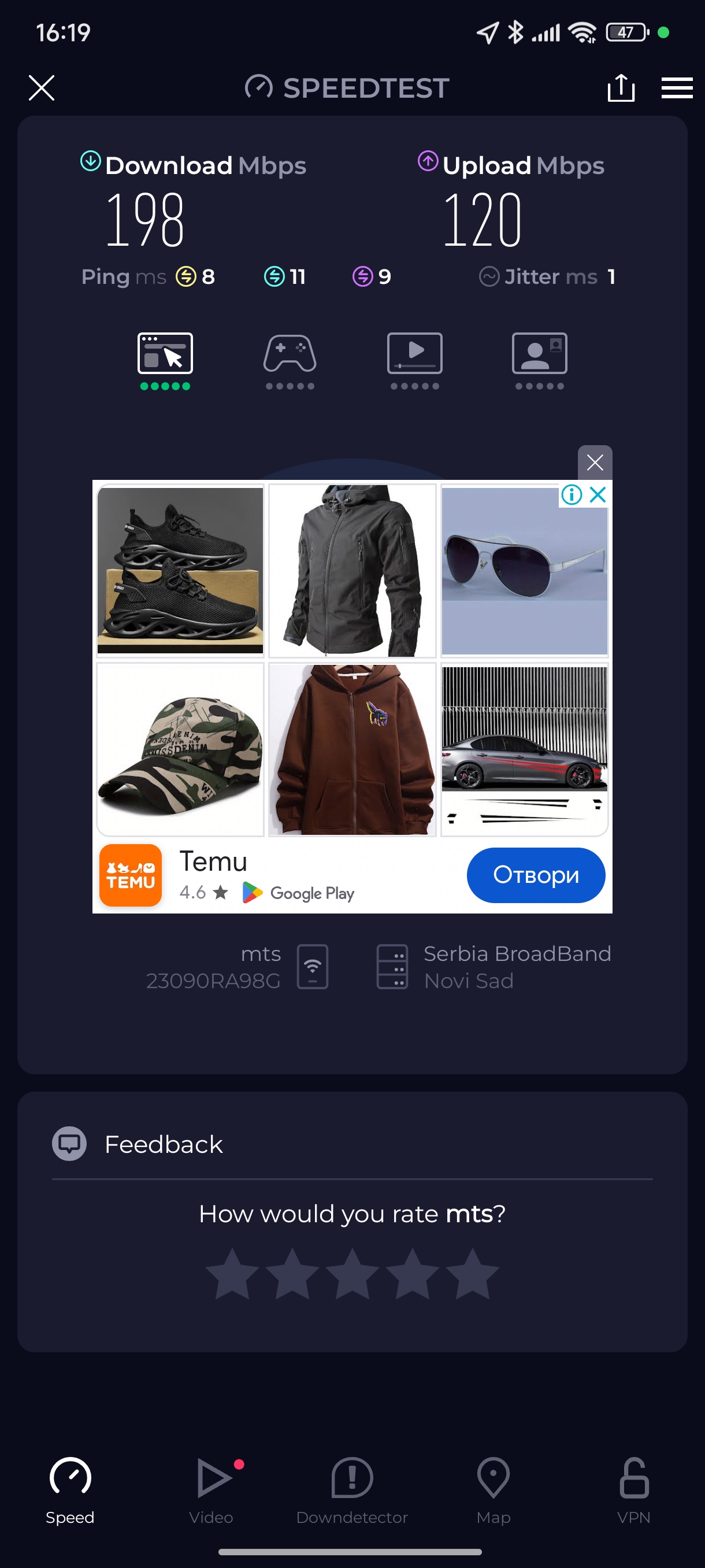Share the speed test result
705x1568 pixels.
pyautogui.click(x=621, y=88)
